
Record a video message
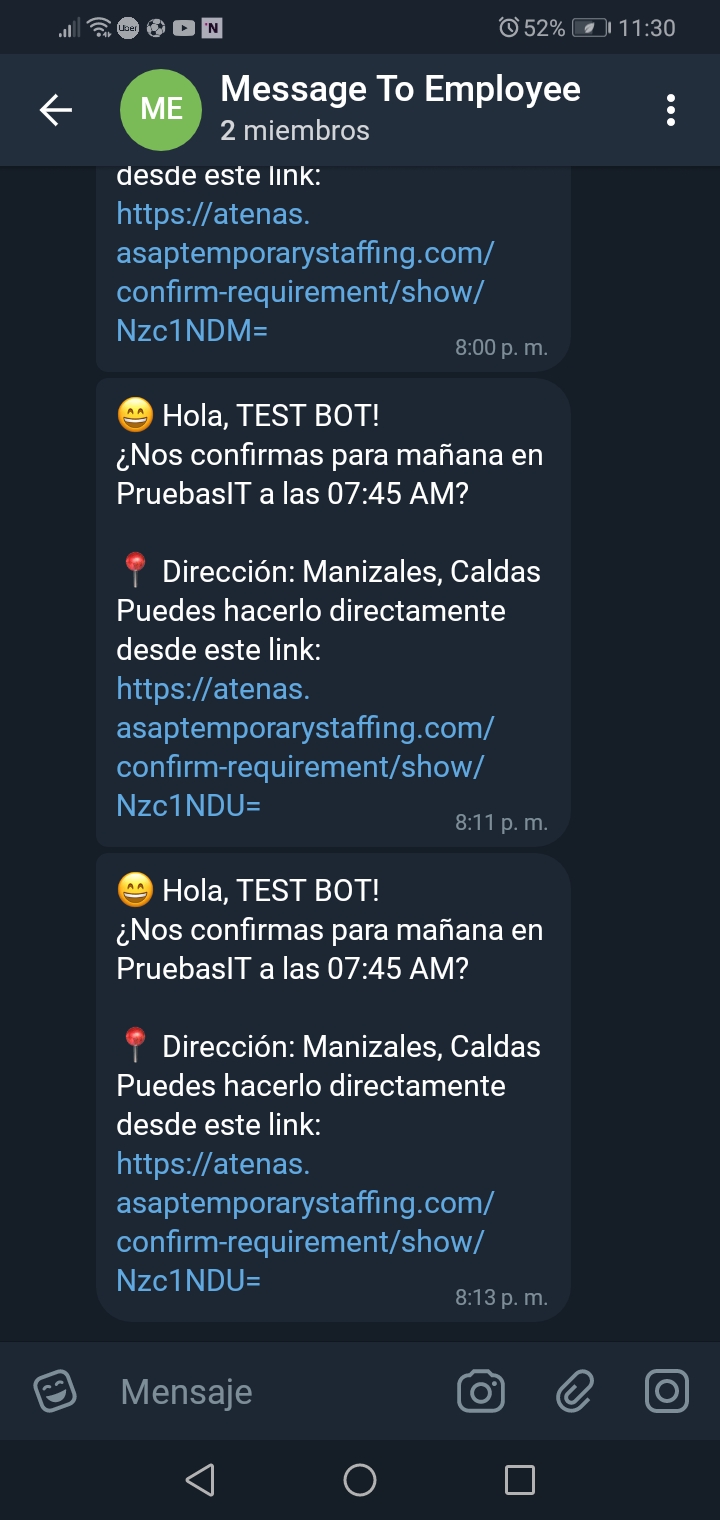pos(667,1391)
